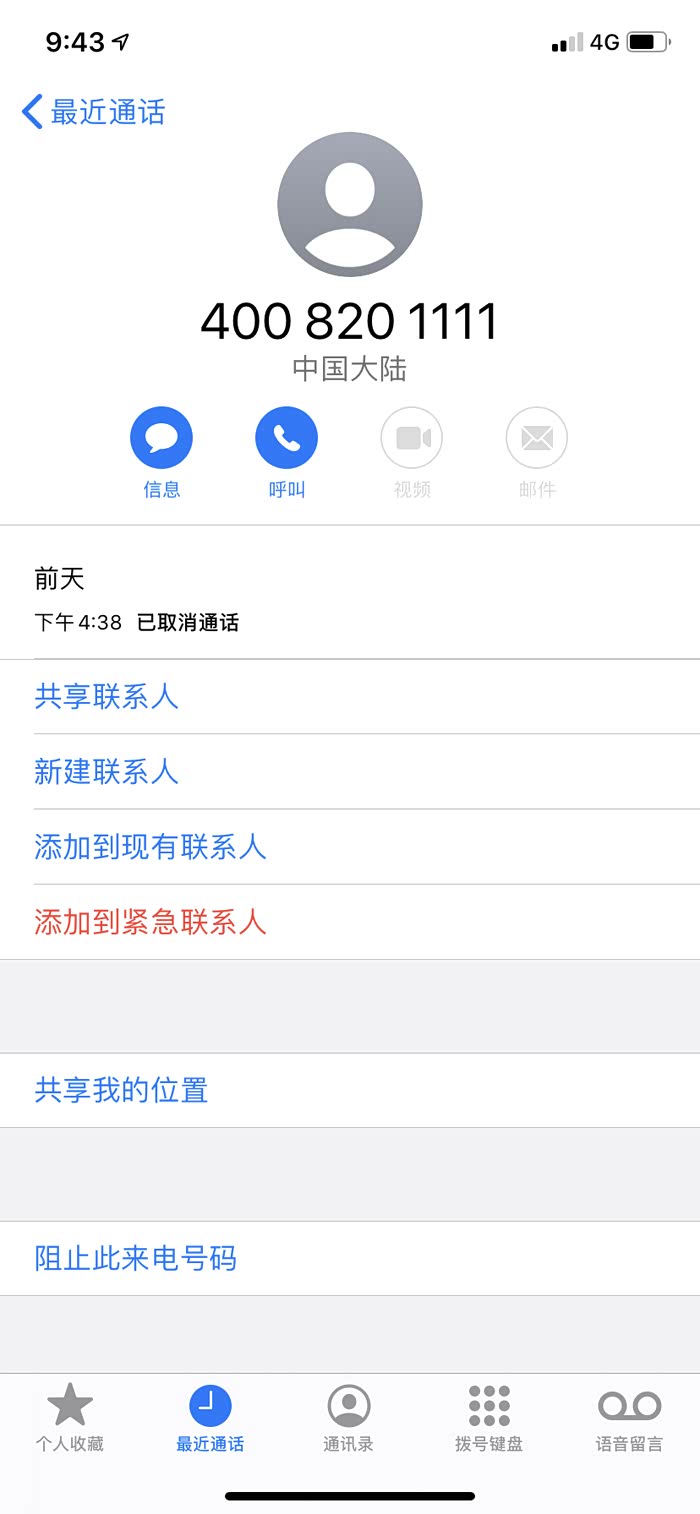Select 添加到现有联系人
The image size is (700, 1514).
pyautogui.click(x=150, y=847)
